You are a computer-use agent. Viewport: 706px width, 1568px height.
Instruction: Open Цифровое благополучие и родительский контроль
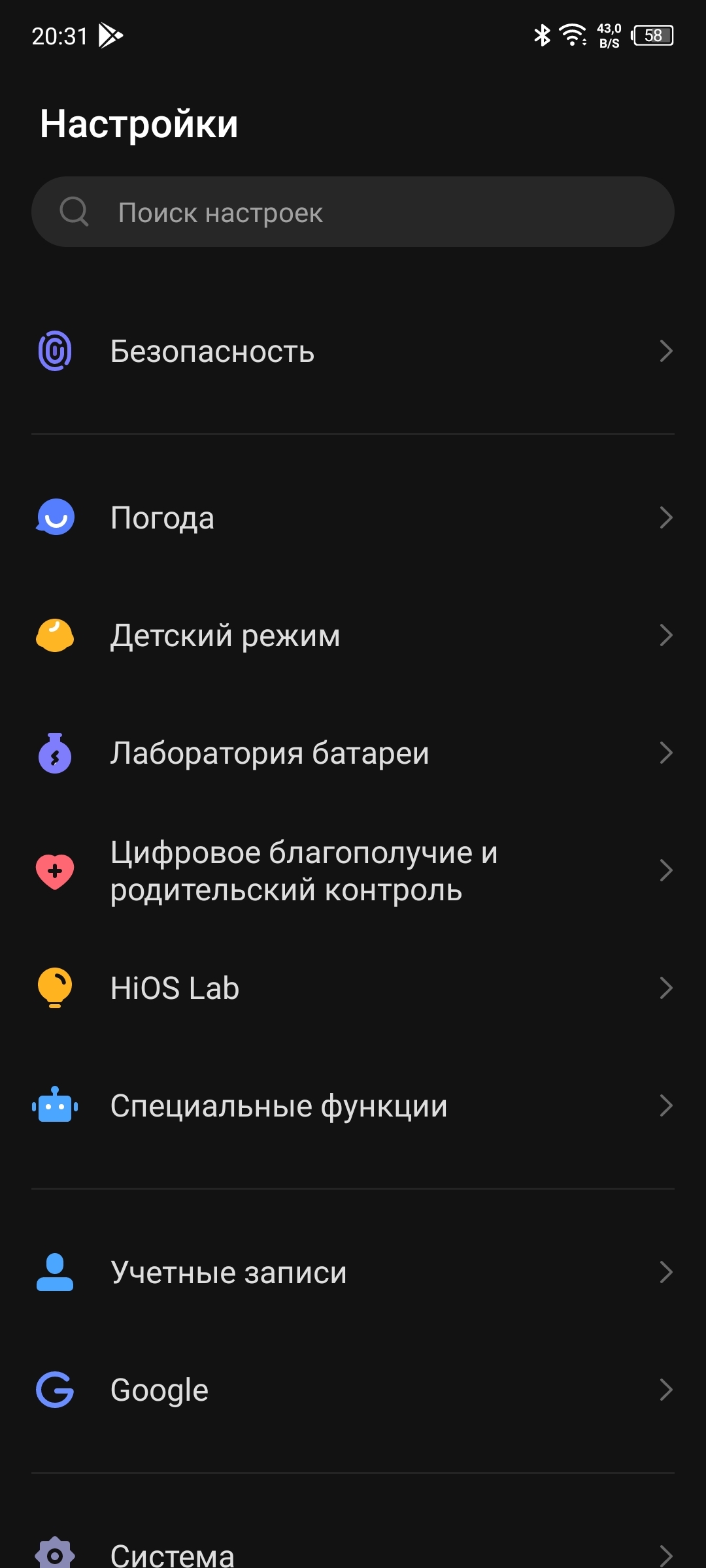point(353,871)
